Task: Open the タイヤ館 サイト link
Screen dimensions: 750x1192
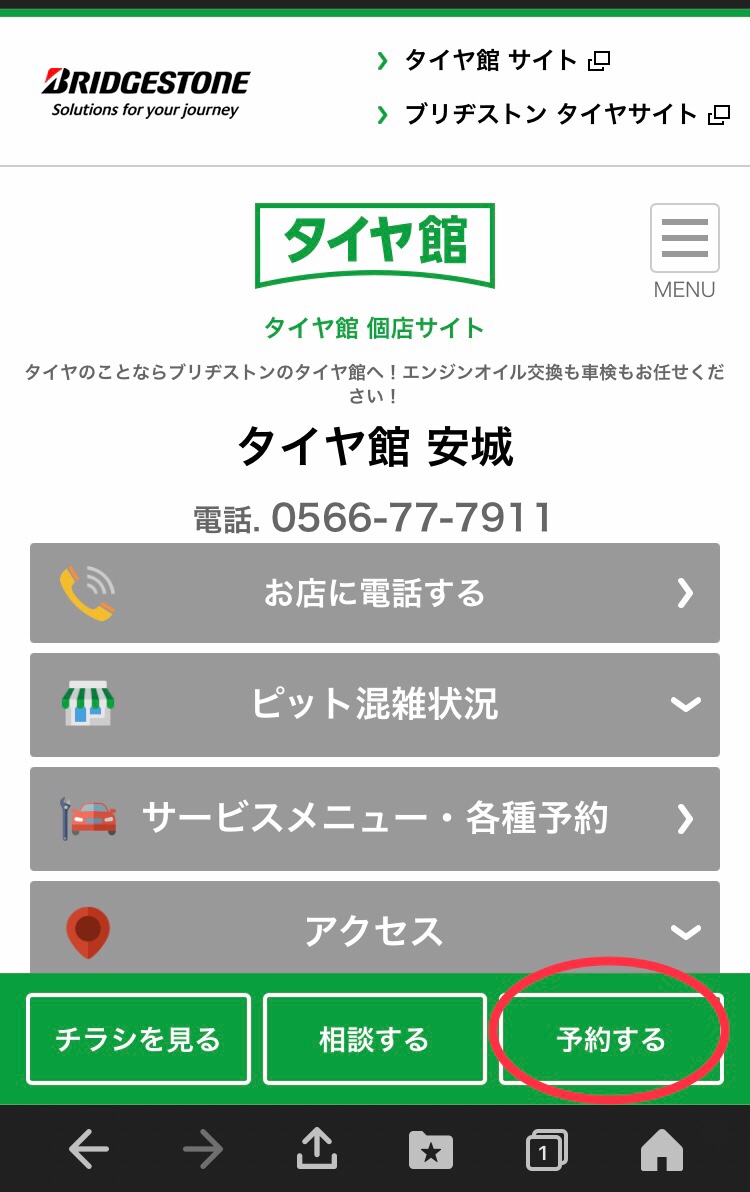Action: pyautogui.click(x=492, y=61)
